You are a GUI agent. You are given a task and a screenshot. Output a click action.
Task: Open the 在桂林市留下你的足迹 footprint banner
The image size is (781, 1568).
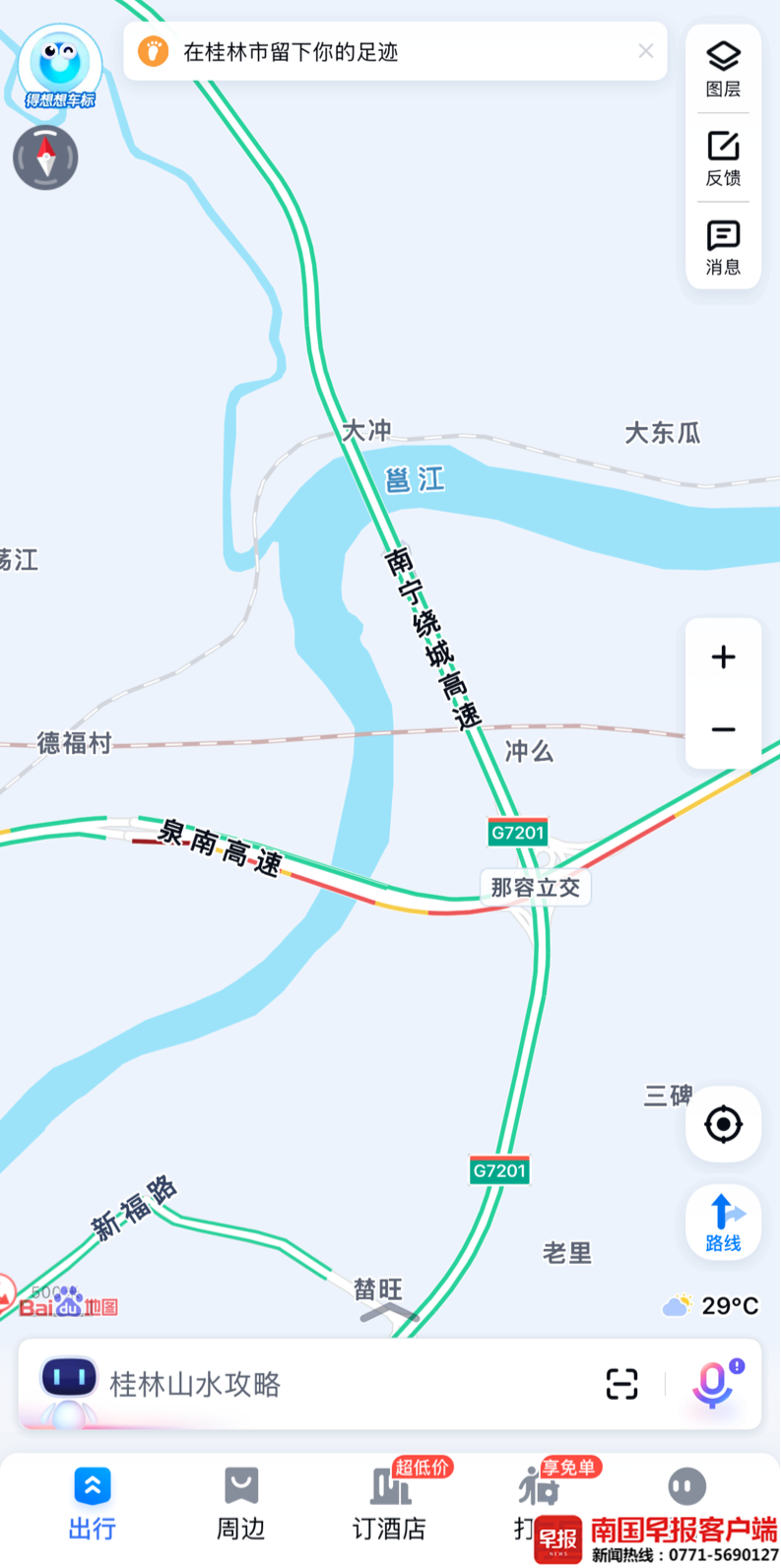[395, 51]
